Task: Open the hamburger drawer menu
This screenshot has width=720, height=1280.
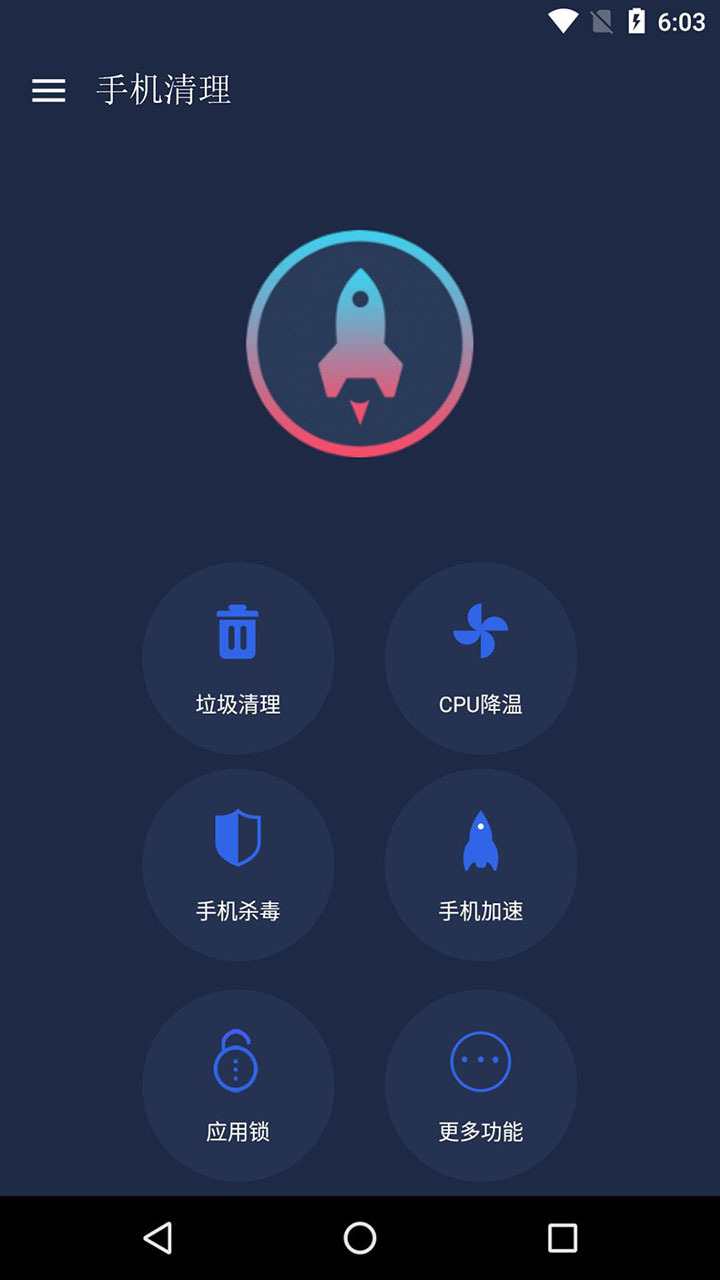Action: (x=48, y=90)
